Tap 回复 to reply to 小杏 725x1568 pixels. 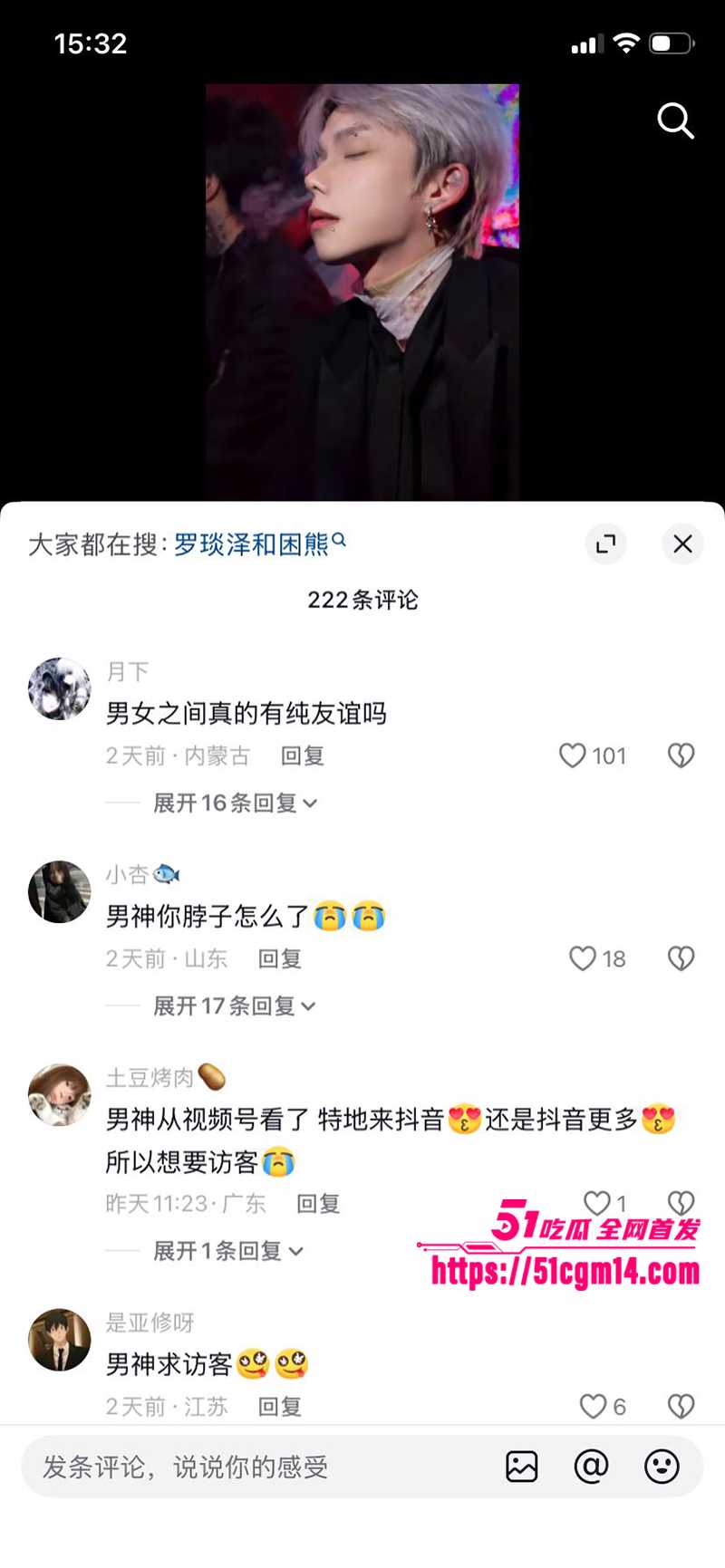[x=280, y=958]
